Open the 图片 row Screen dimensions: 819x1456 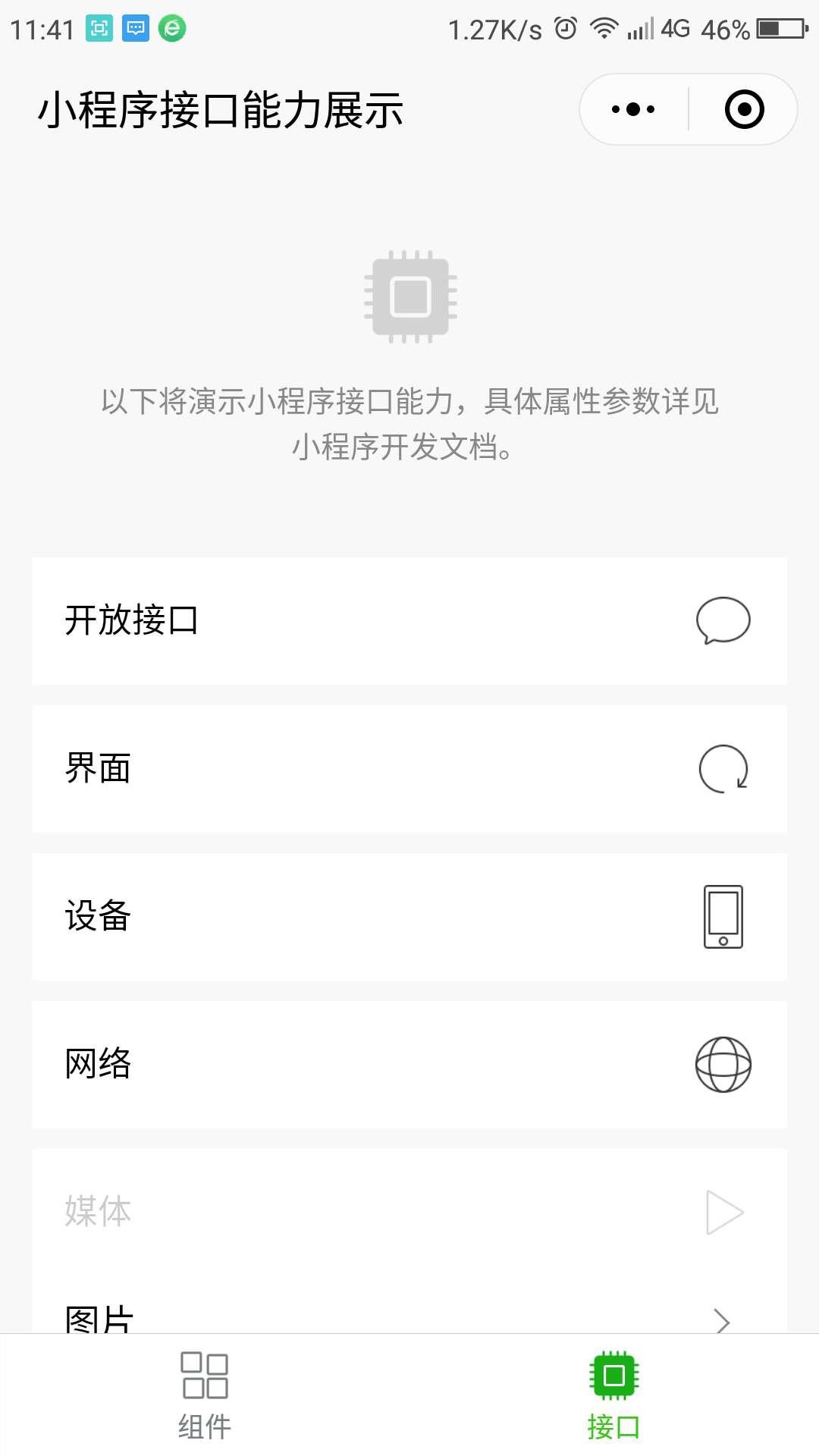tap(409, 1318)
